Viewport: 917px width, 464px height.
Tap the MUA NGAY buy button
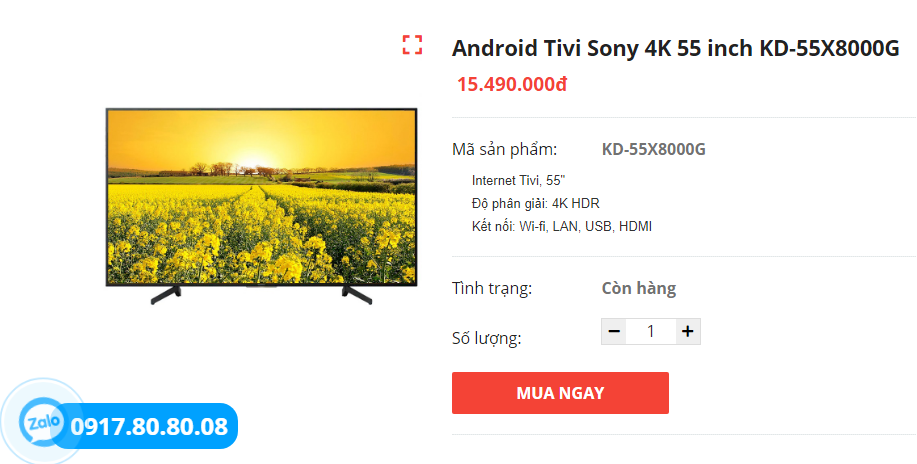tap(560, 393)
